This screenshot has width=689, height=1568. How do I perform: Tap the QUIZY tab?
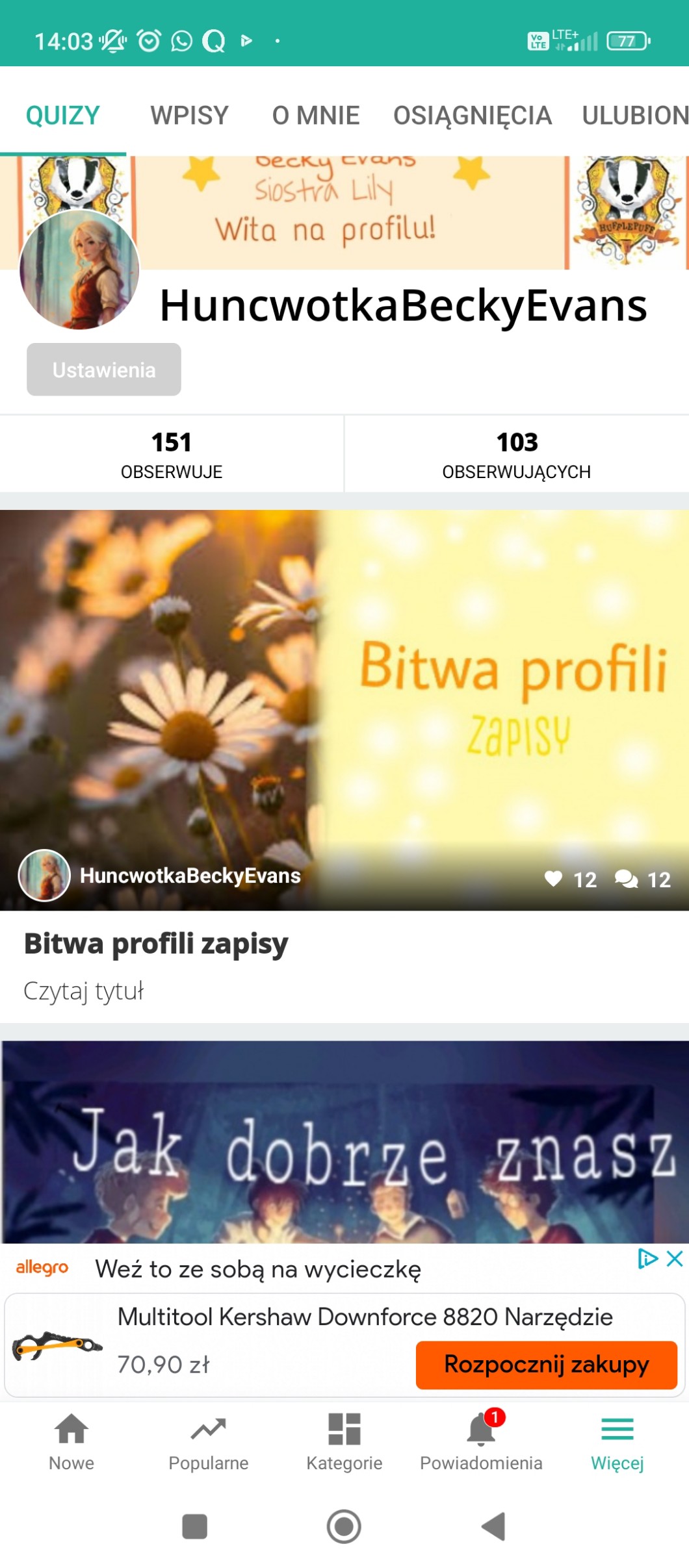[x=63, y=116]
